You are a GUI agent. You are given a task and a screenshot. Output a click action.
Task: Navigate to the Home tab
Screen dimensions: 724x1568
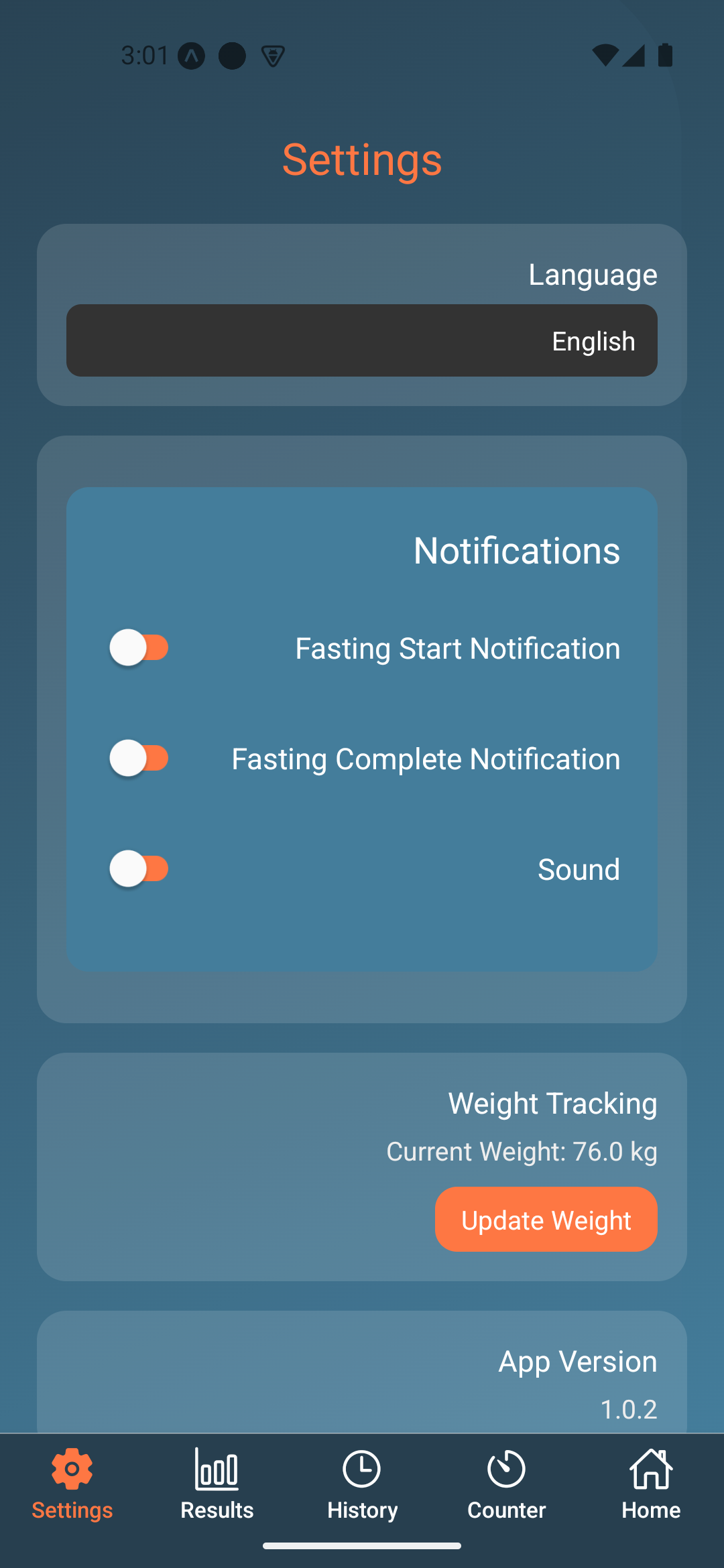coord(651,1484)
